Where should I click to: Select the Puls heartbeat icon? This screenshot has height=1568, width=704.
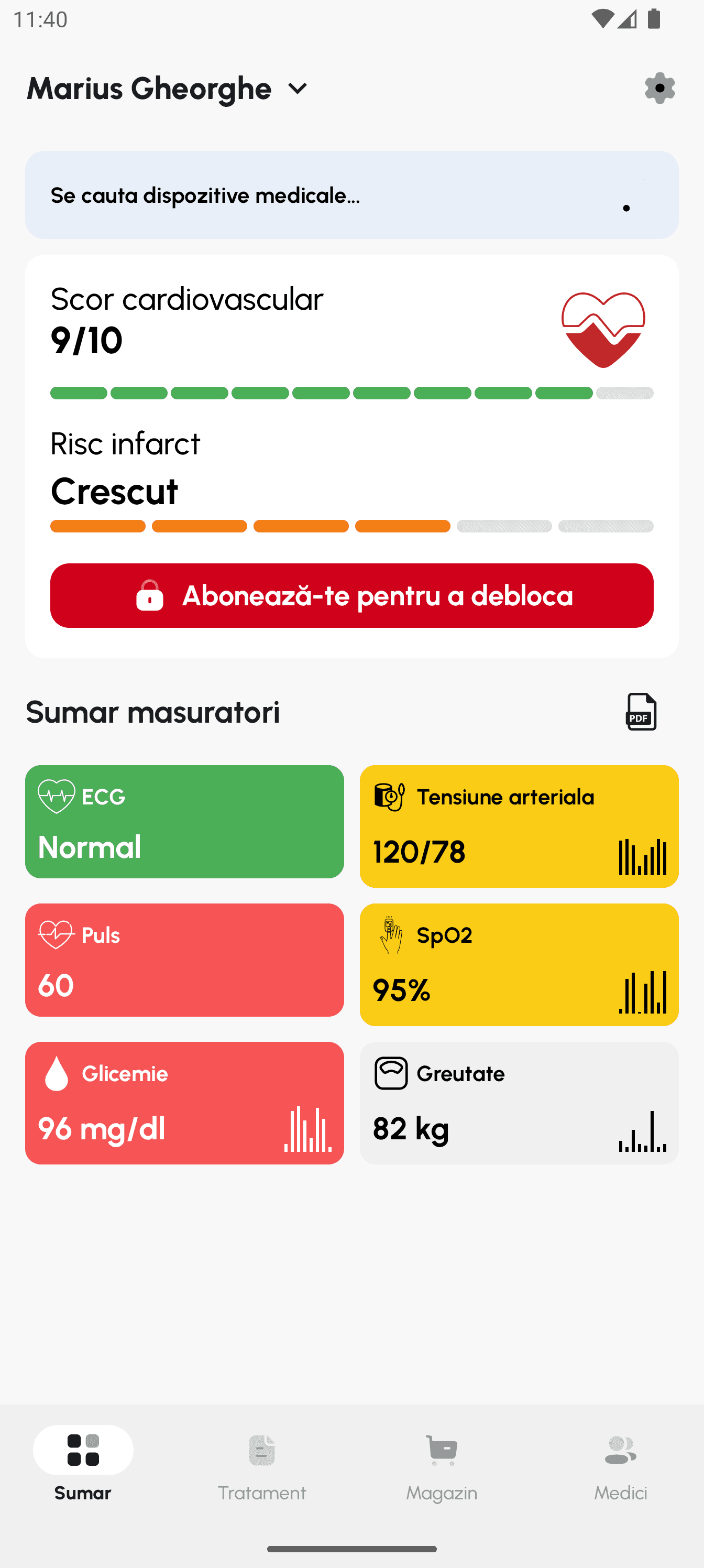(x=57, y=934)
